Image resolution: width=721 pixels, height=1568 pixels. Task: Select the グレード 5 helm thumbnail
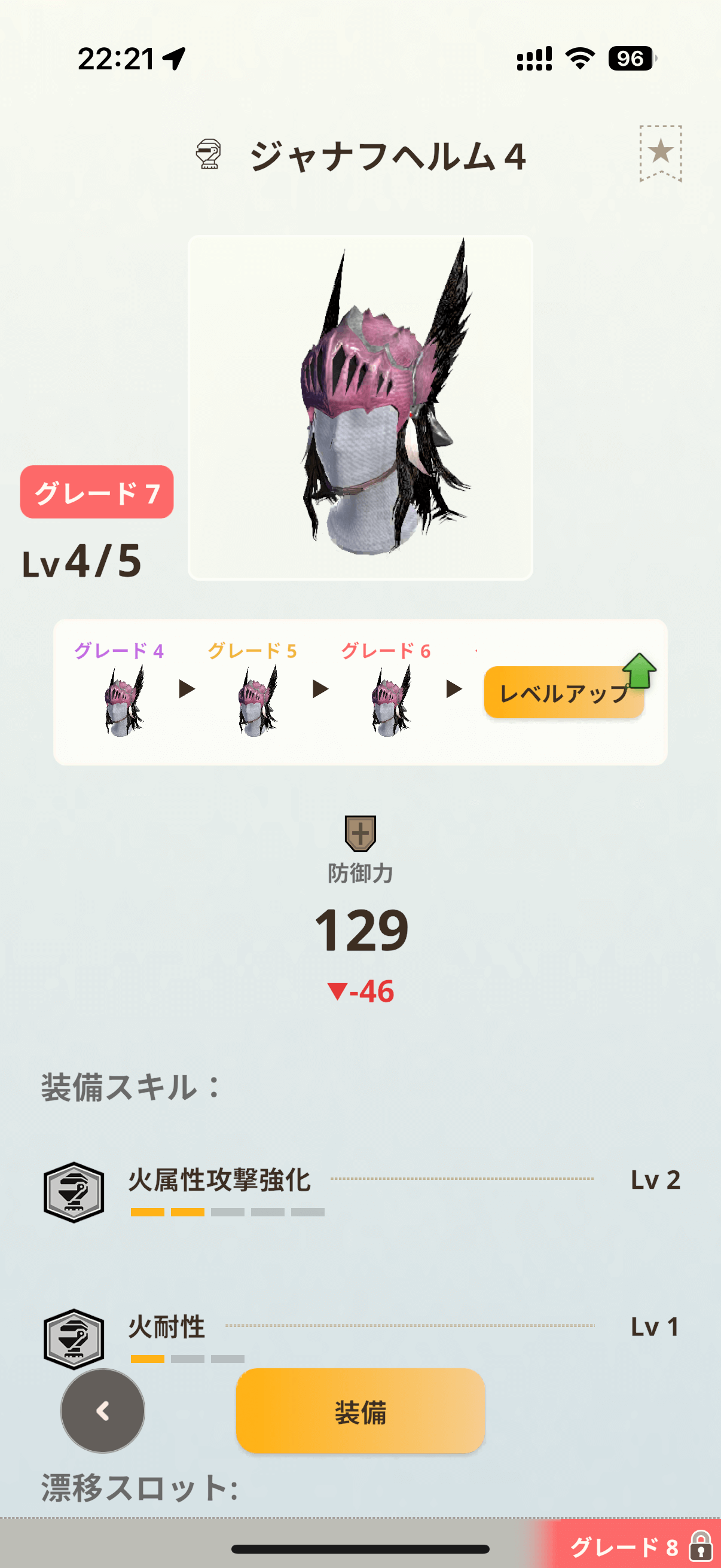[x=256, y=701]
